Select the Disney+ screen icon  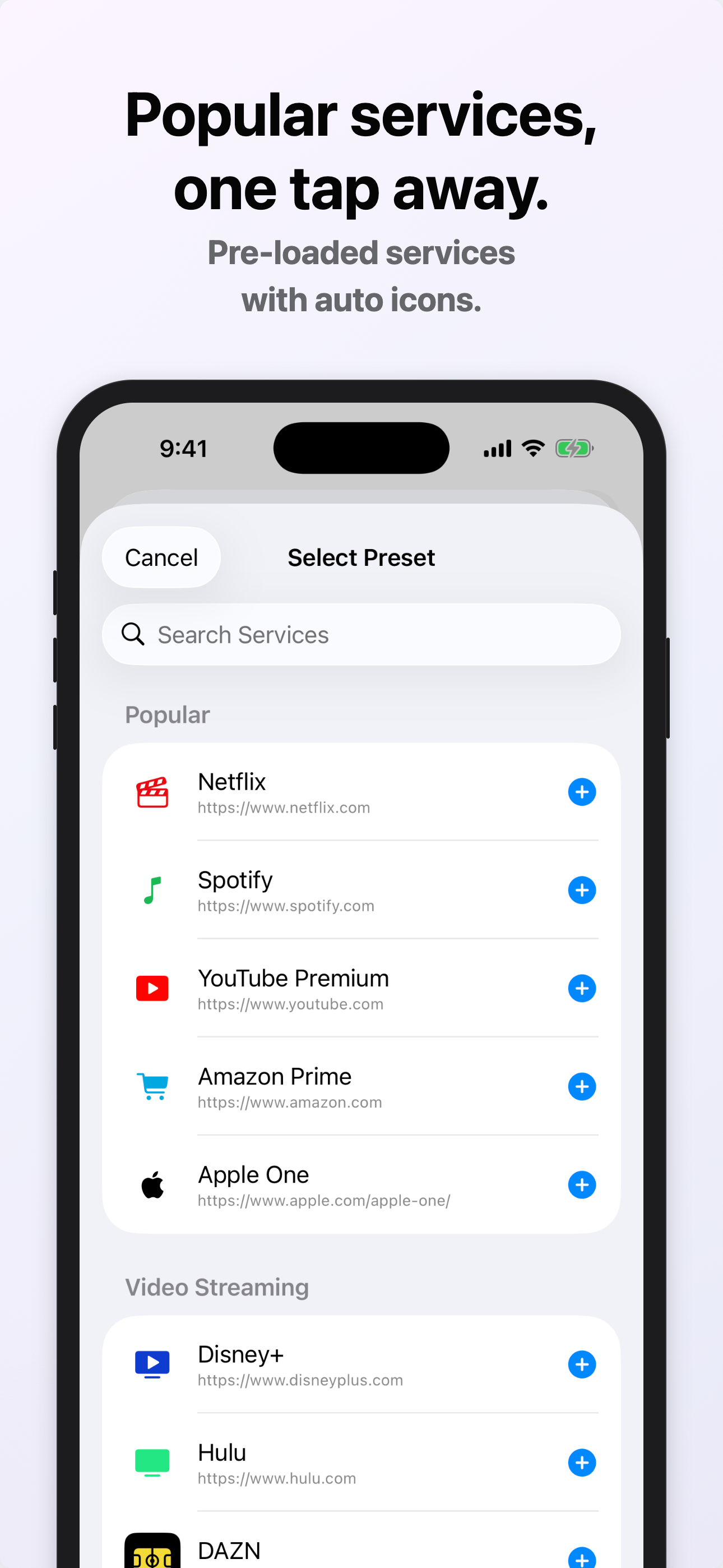[x=152, y=1364]
